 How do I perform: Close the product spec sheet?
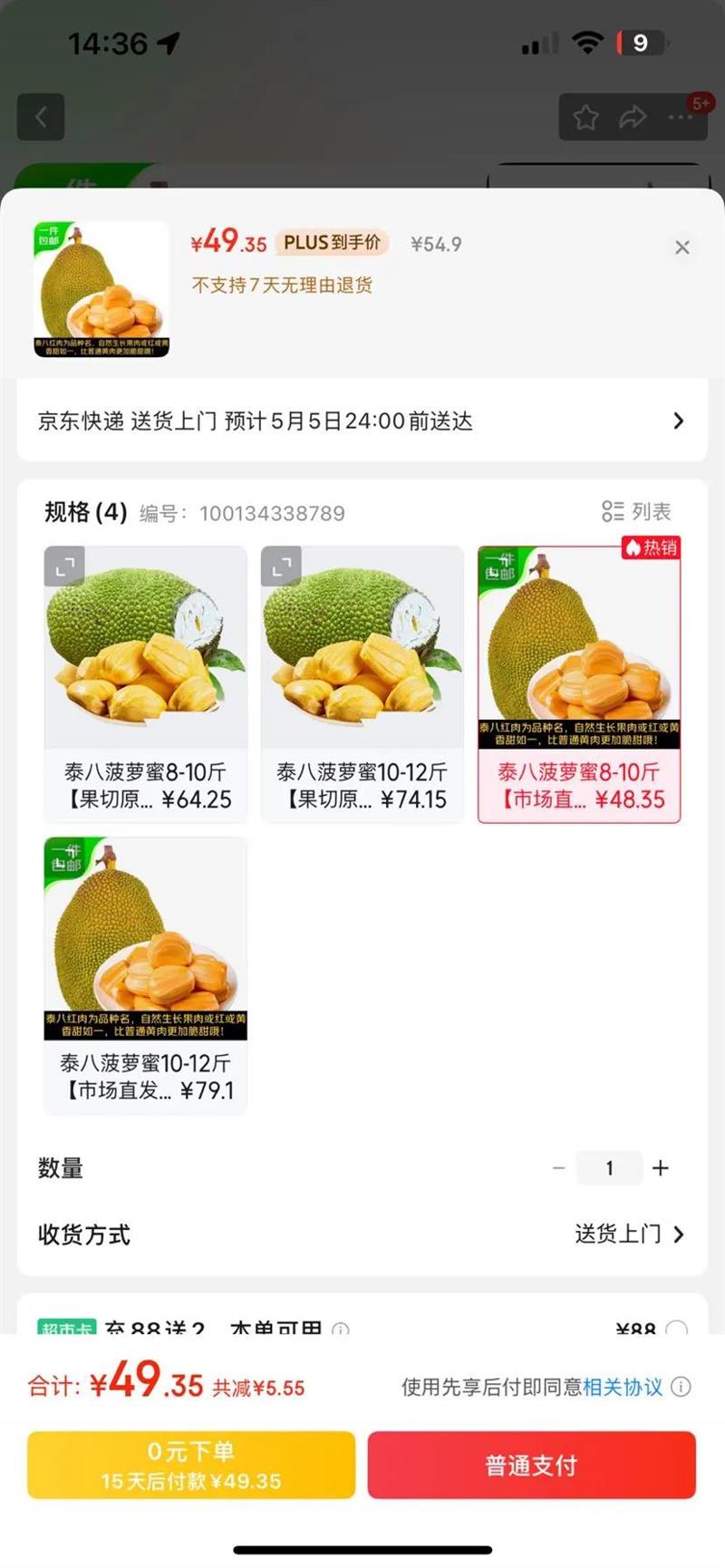(x=682, y=247)
